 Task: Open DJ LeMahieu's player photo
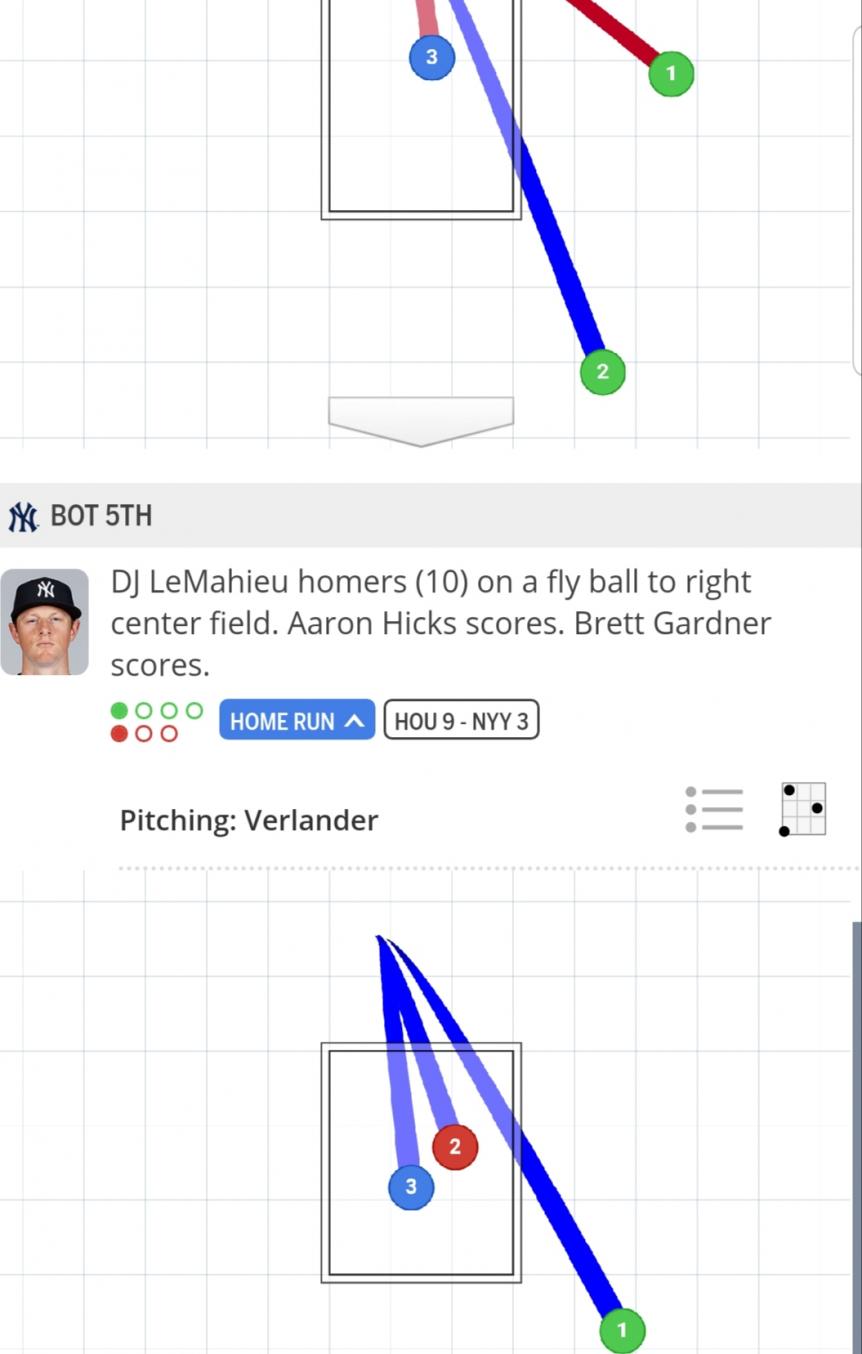tap(45, 622)
